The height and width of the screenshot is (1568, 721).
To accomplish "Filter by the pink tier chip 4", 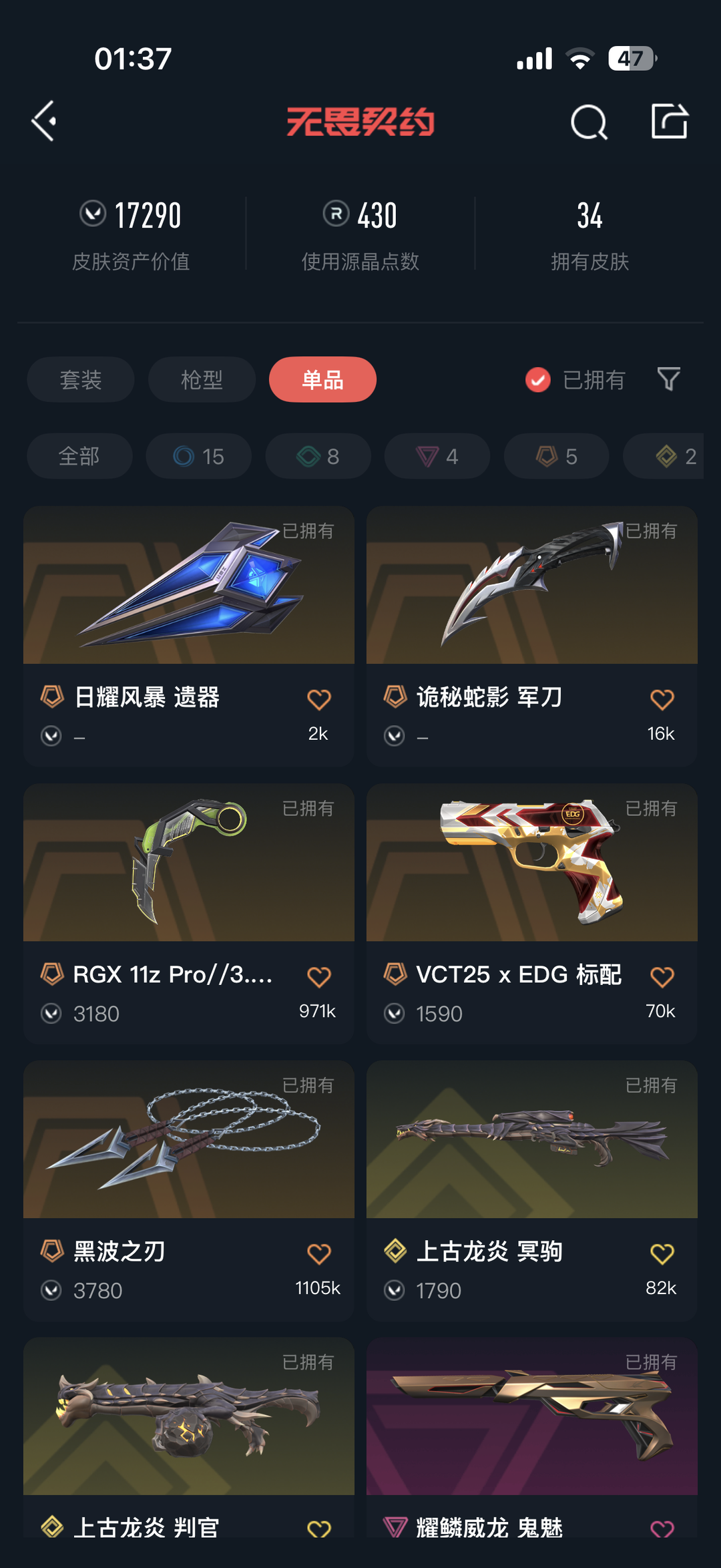I will coord(437,456).
